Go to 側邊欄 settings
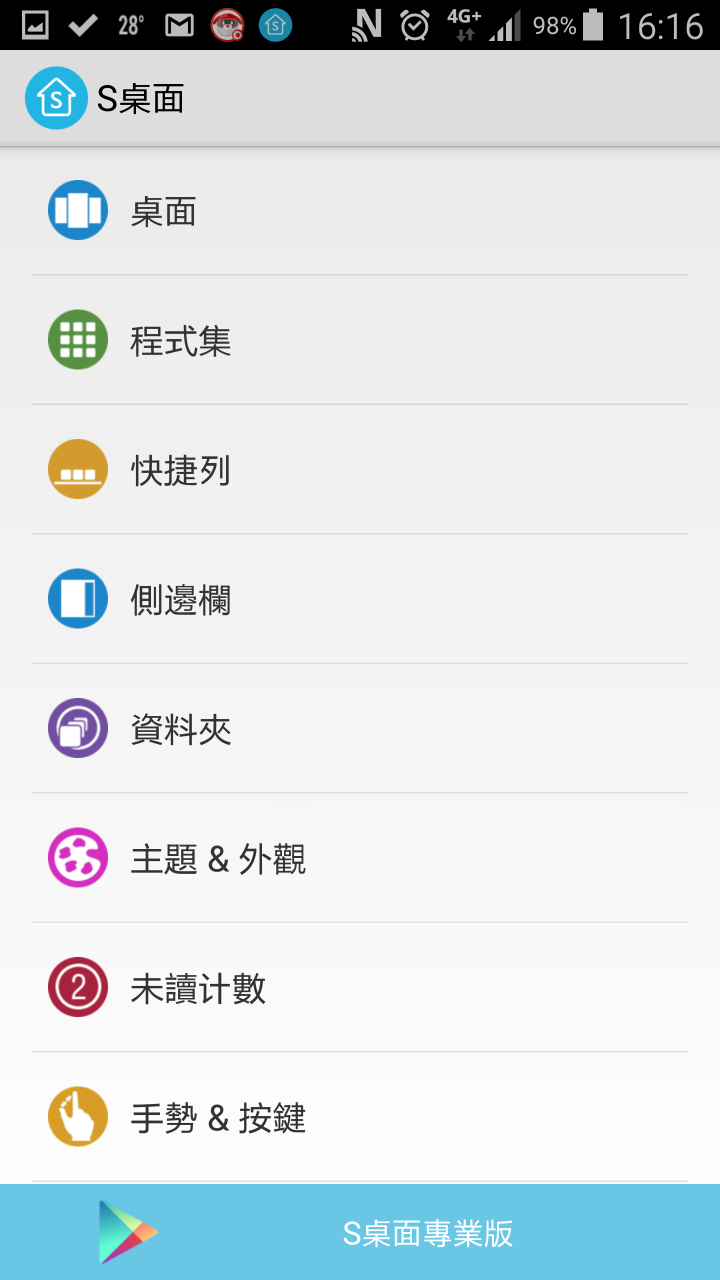The height and width of the screenshot is (1280, 720). click(360, 598)
